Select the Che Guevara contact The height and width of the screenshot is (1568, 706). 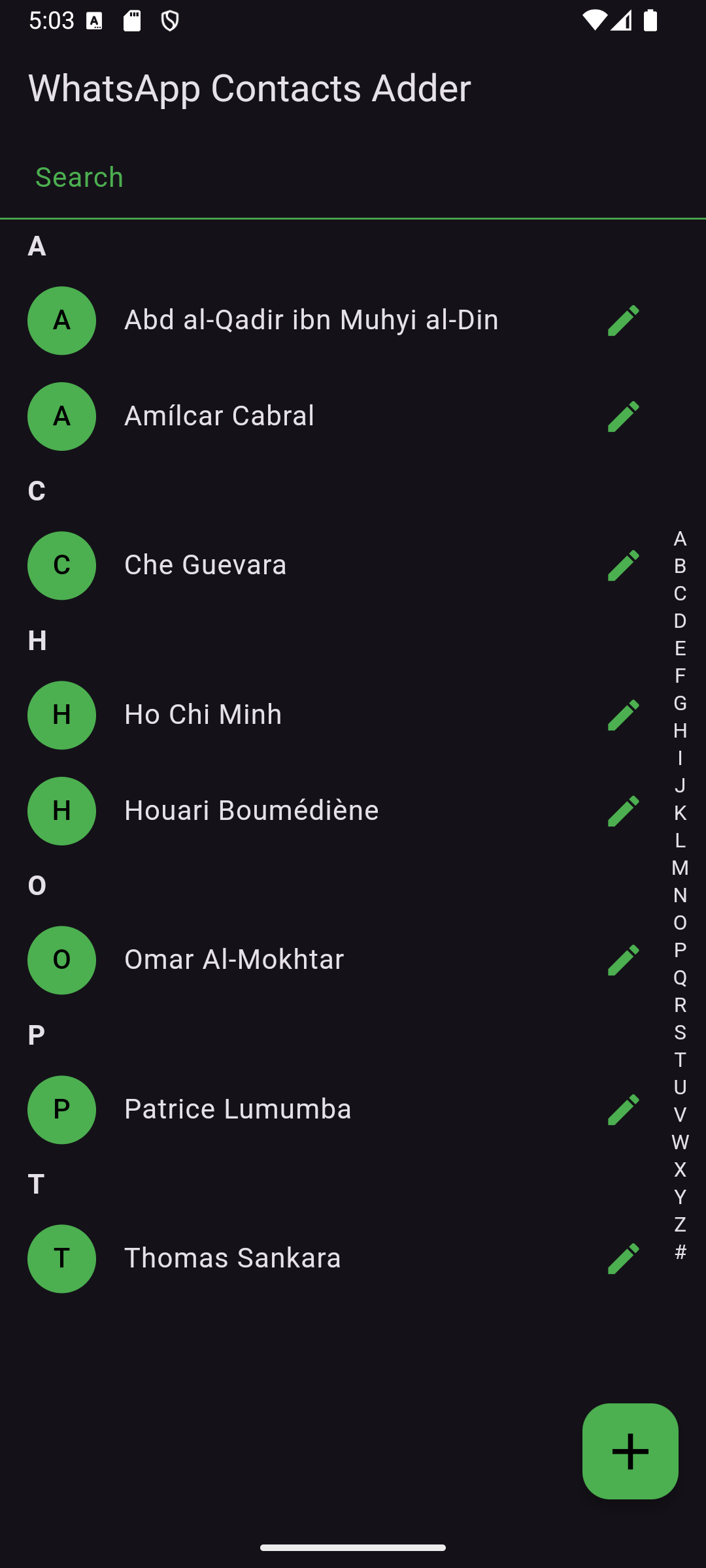[205, 565]
